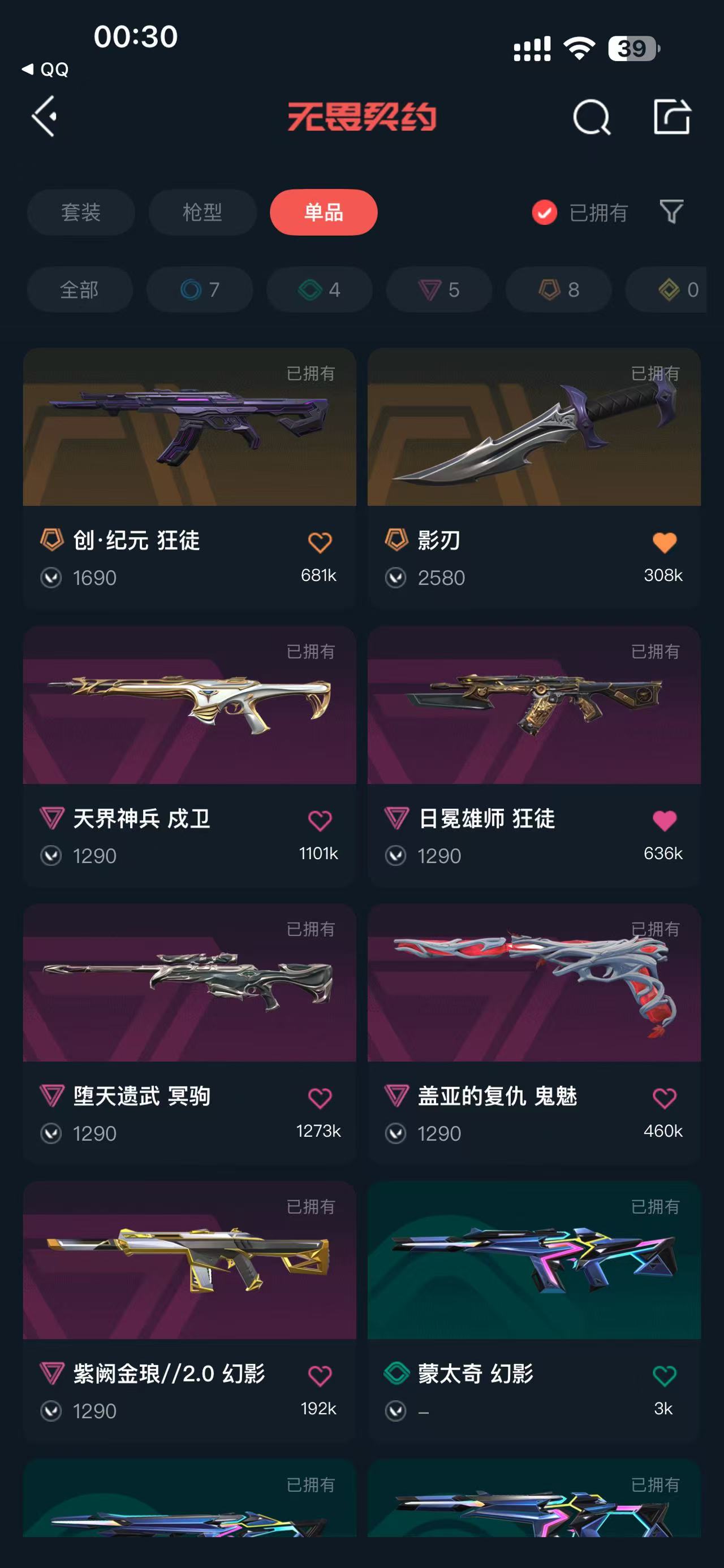Filter by the green tier chip with 4
The image size is (724, 1568).
(x=319, y=289)
